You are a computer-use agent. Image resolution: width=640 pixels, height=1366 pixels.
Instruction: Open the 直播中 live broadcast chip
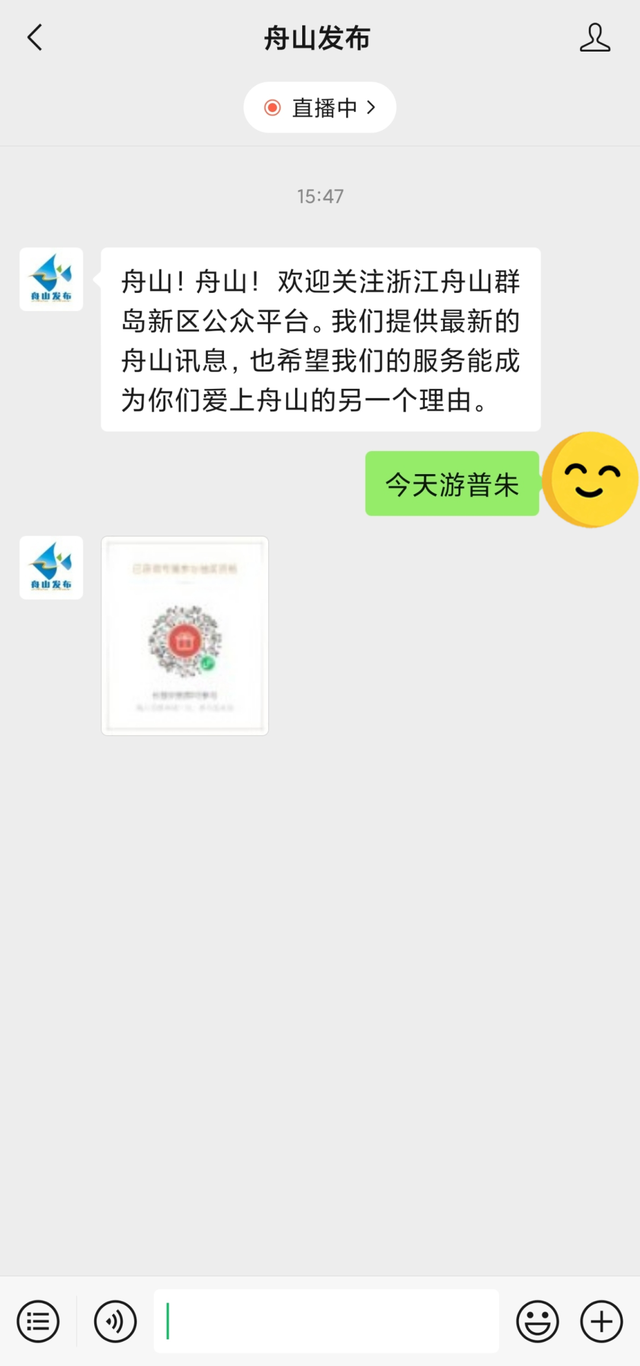(320, 108)
